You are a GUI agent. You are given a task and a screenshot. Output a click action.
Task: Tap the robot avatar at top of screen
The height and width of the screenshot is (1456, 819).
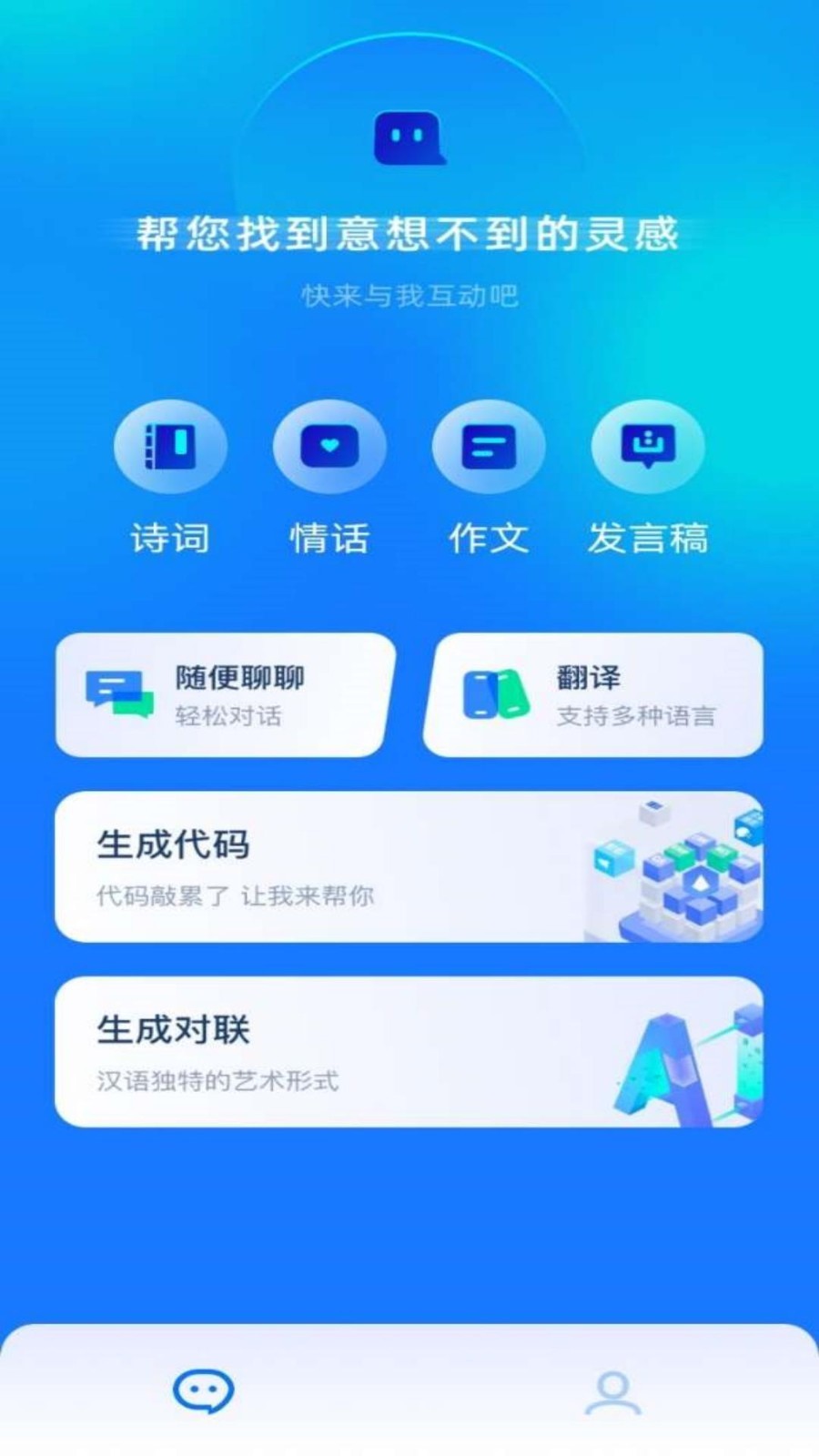[409, 138]
